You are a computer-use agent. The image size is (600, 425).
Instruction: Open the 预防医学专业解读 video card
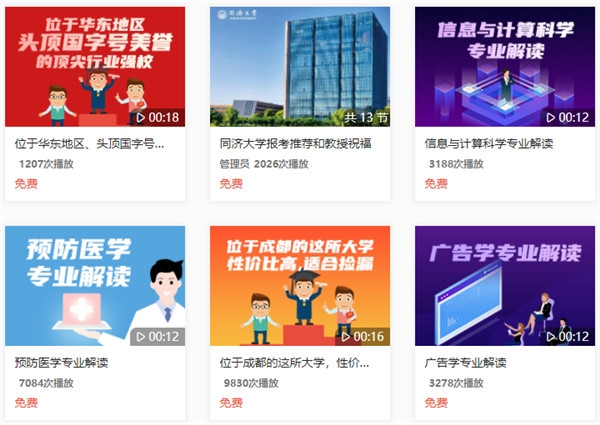[95, 286]
